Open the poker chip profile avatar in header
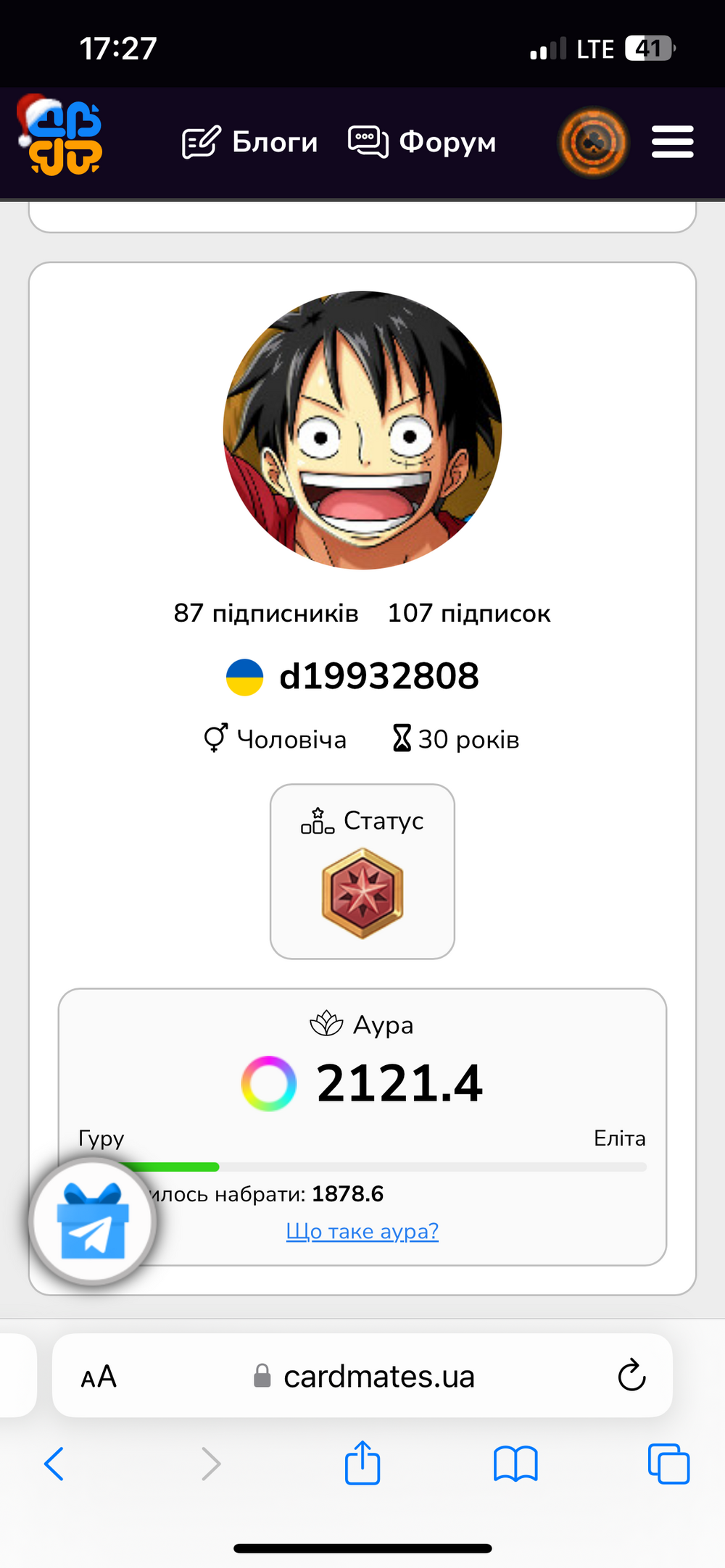The width and height of the screenshot is (725, 1568). pos(593,143)
